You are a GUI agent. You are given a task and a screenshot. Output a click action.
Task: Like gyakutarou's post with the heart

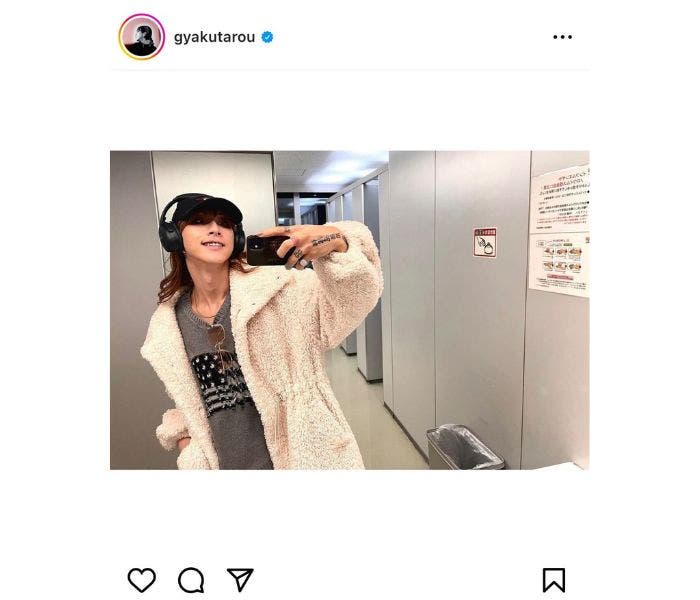[142, 580]
